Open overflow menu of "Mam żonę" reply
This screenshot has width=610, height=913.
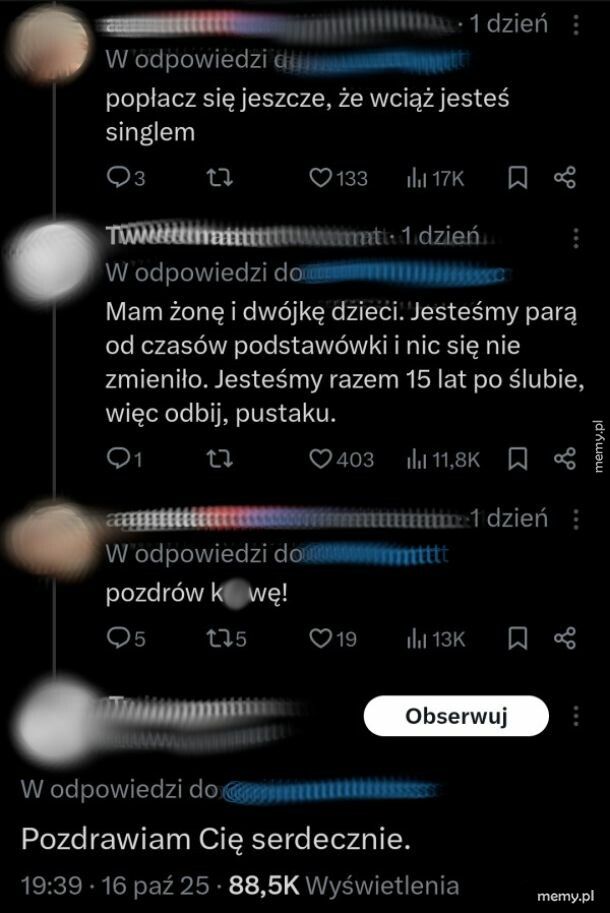[575, 239]
